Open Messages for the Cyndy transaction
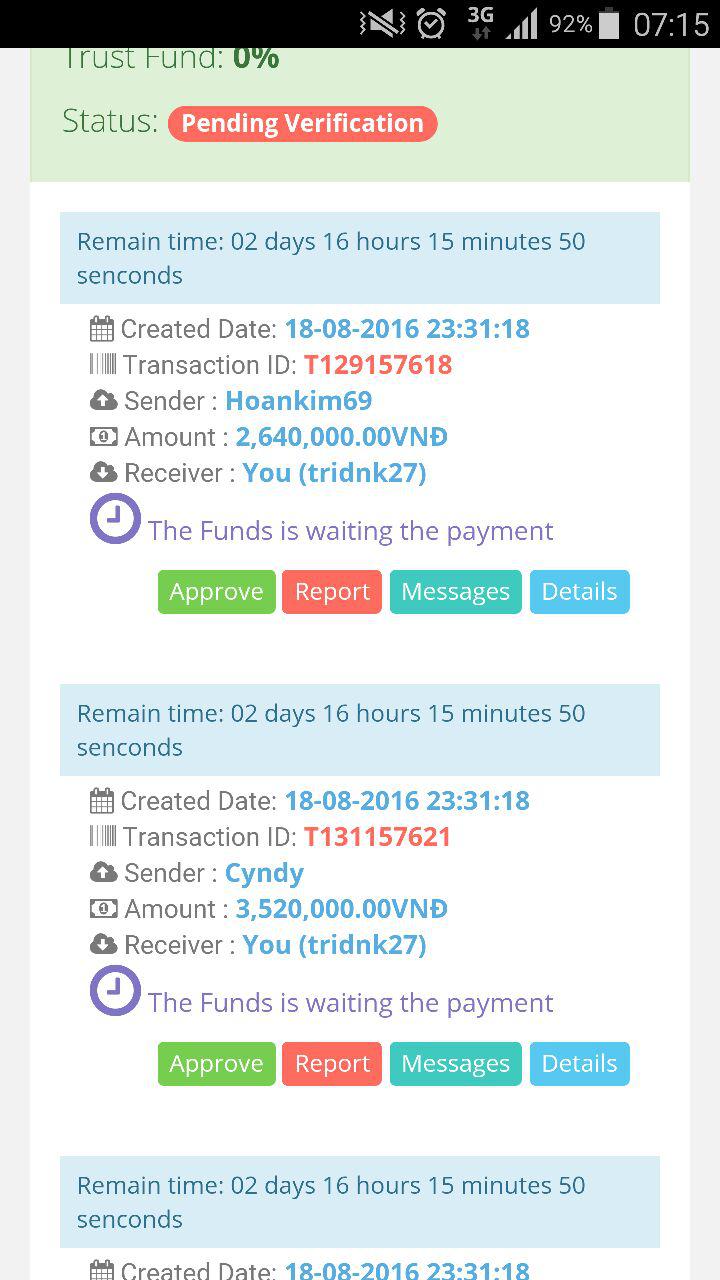The image size is (720, 1280). (455, 1064)
